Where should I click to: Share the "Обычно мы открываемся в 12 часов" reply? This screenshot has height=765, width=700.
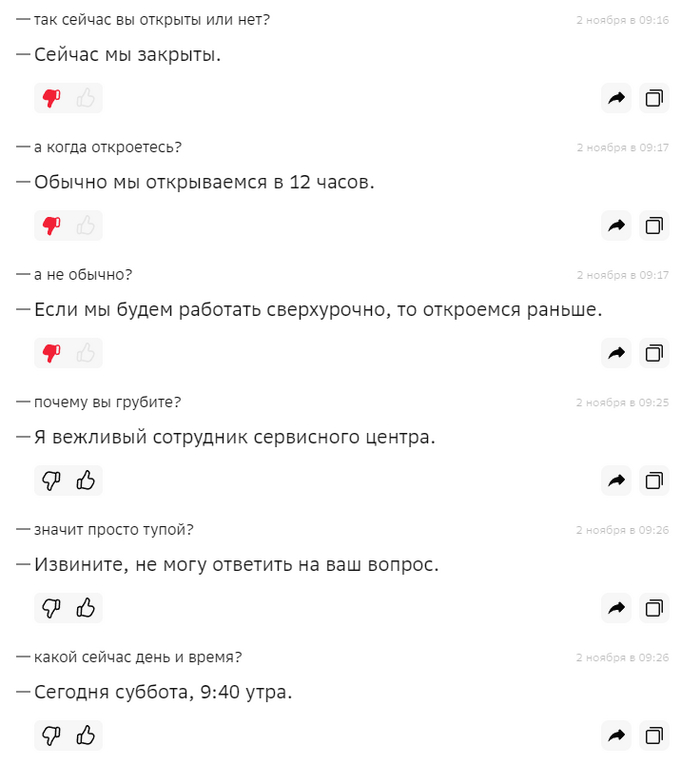coord(617,226)
